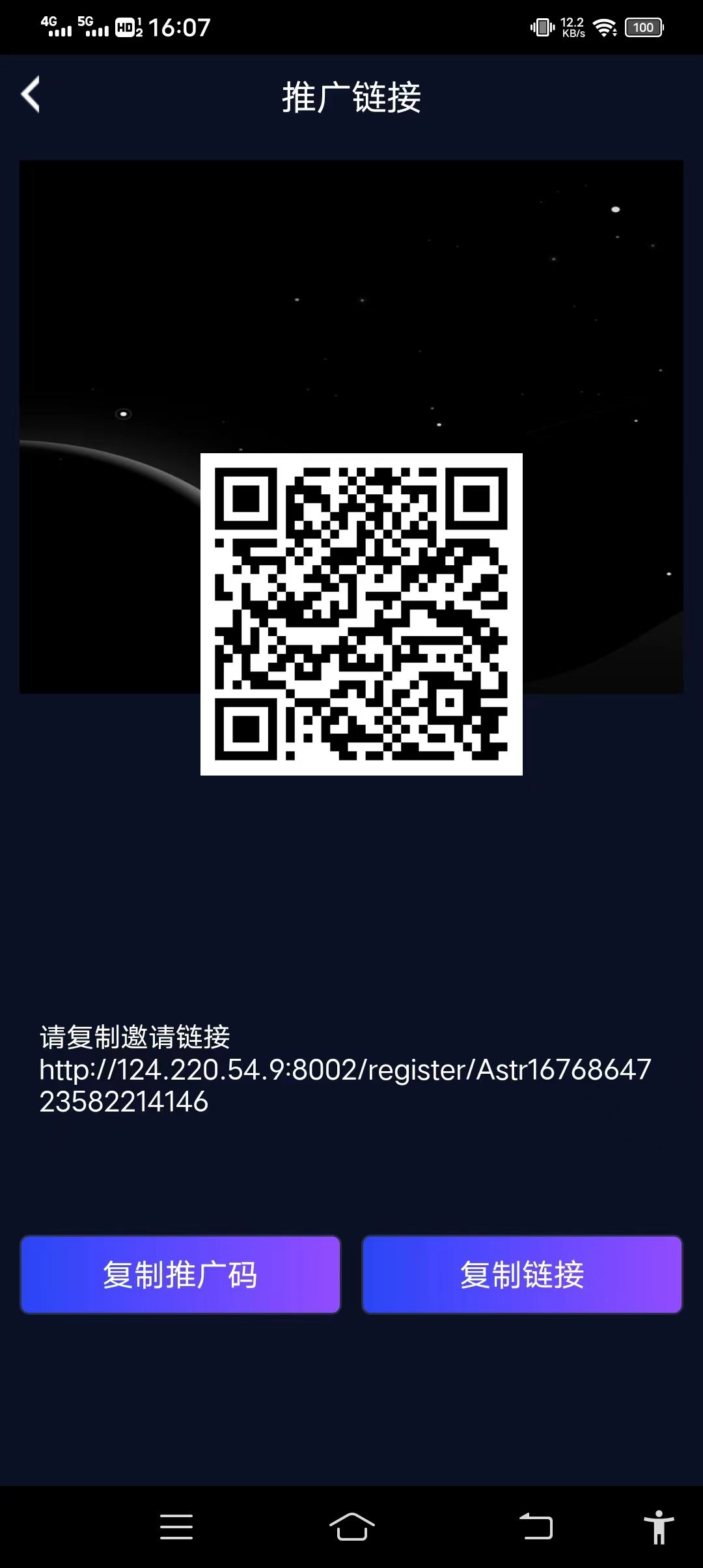Open the accessibility shortcut icon

tap(659, 1526)
